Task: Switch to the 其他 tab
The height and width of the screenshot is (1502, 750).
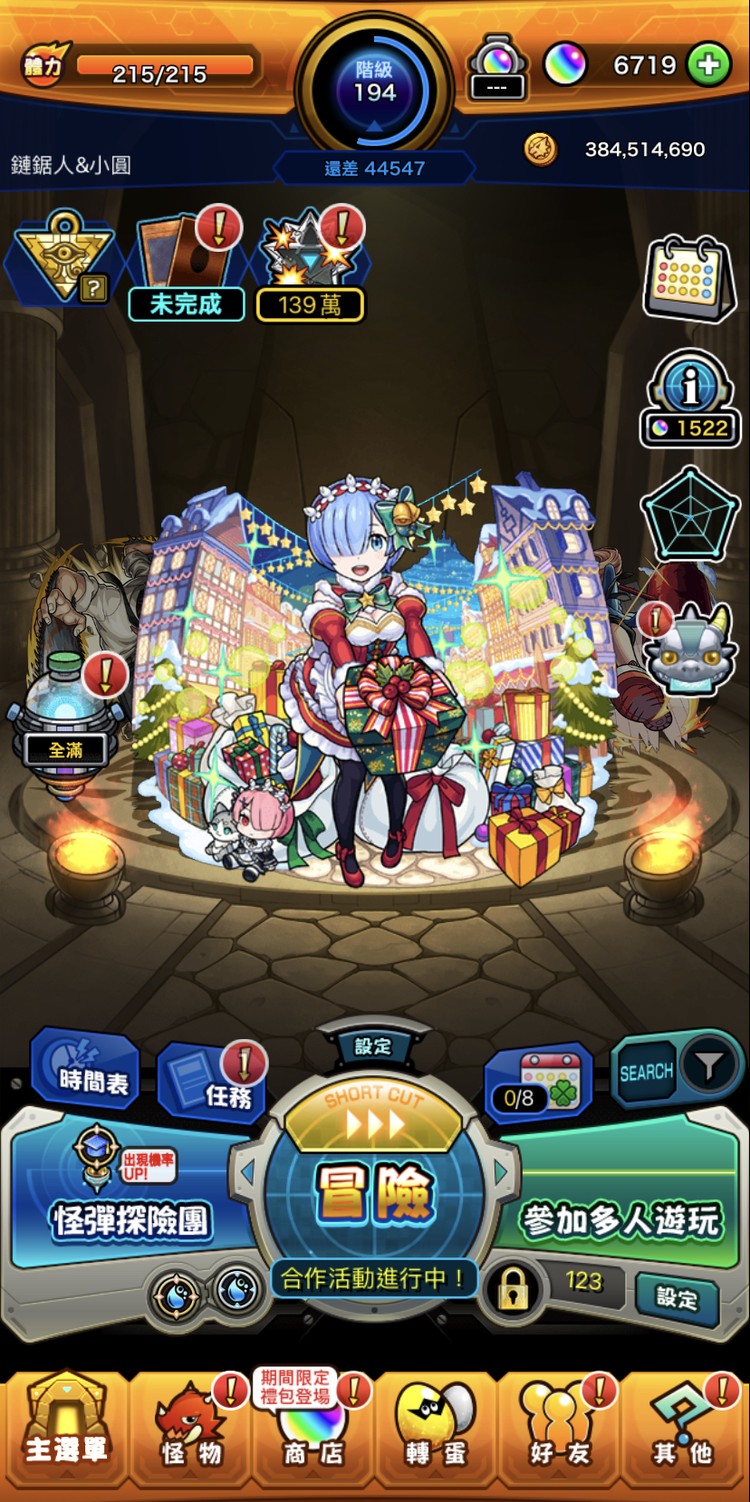Action: pyautogui.click(x=681, y=1433)
